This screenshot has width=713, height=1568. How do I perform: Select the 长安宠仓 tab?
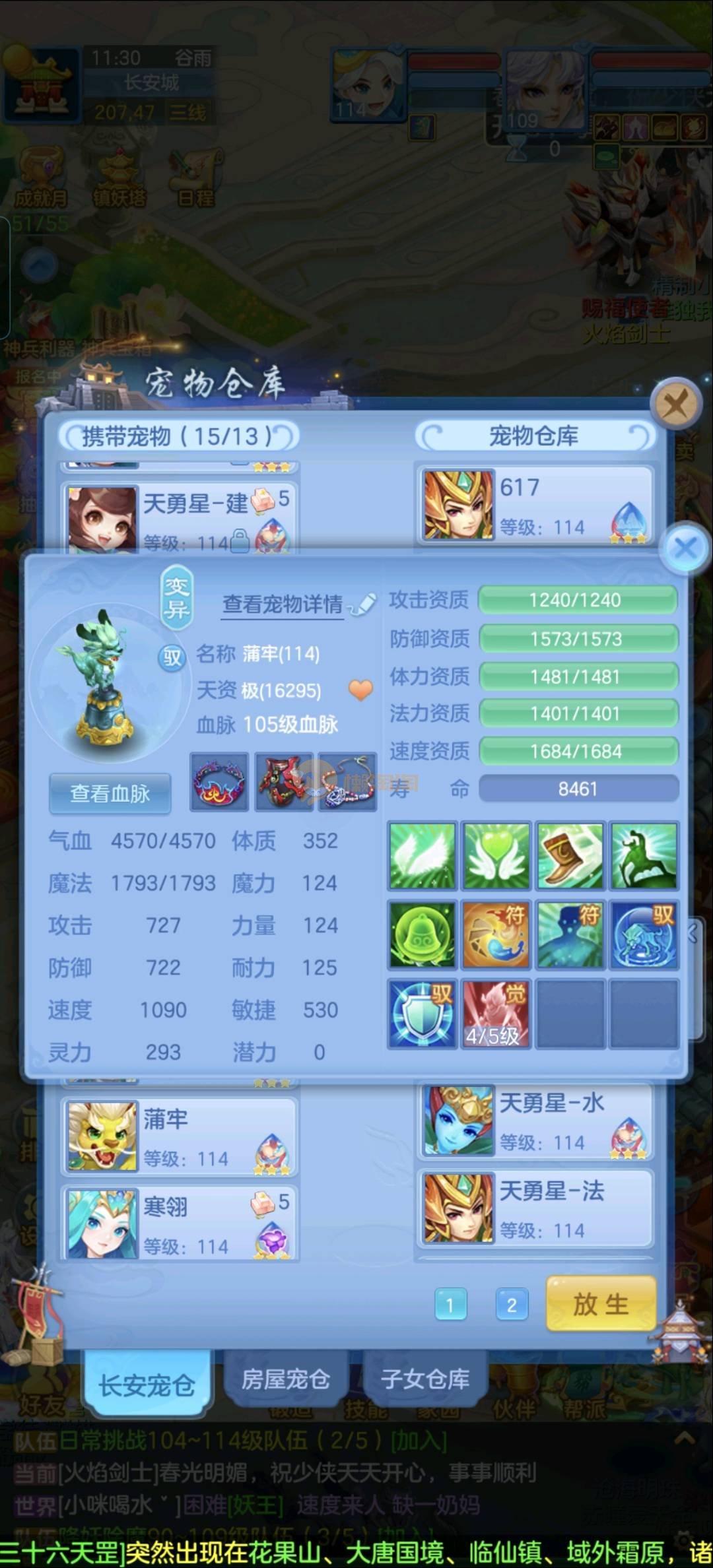click(147, 1385)
